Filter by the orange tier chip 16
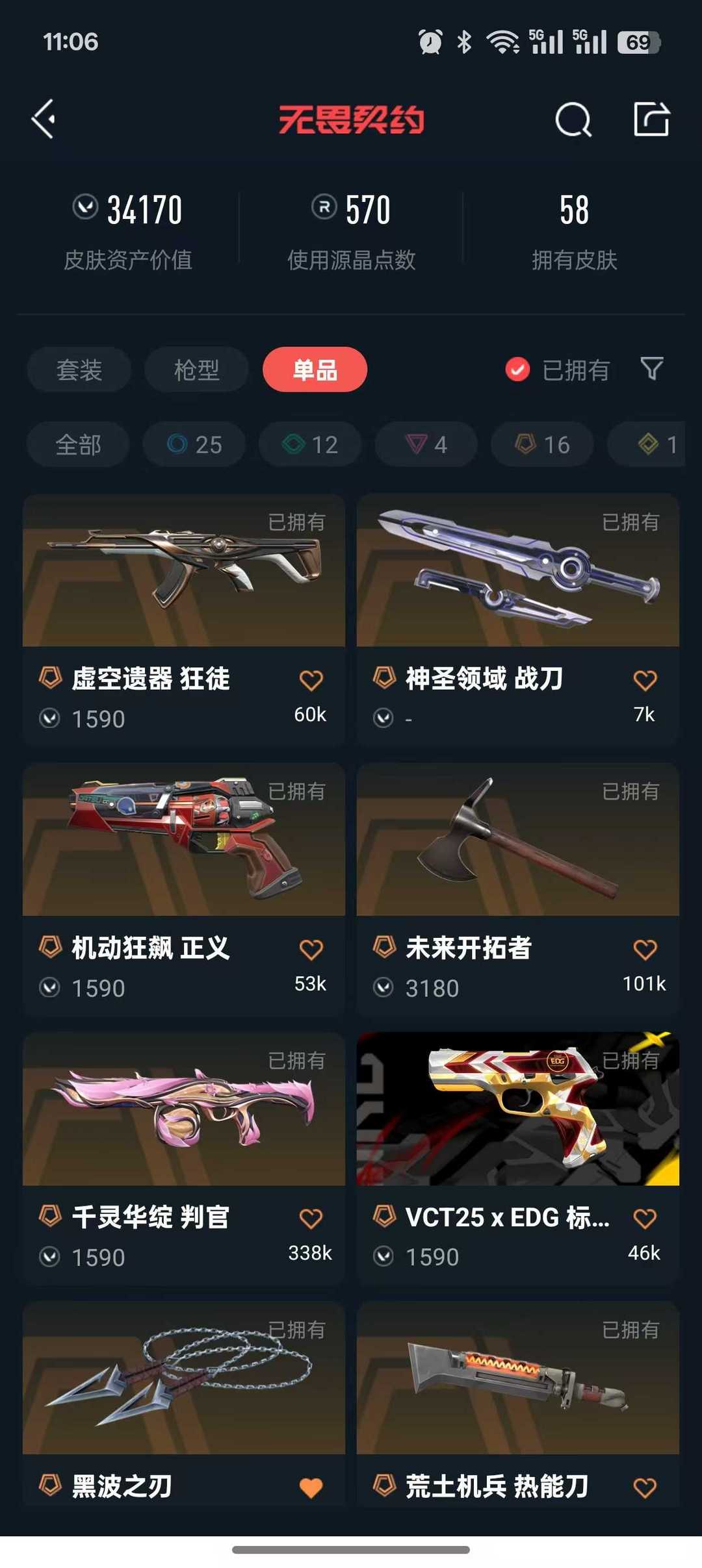This screenshot has width=702, height=1568. point(542,445)
